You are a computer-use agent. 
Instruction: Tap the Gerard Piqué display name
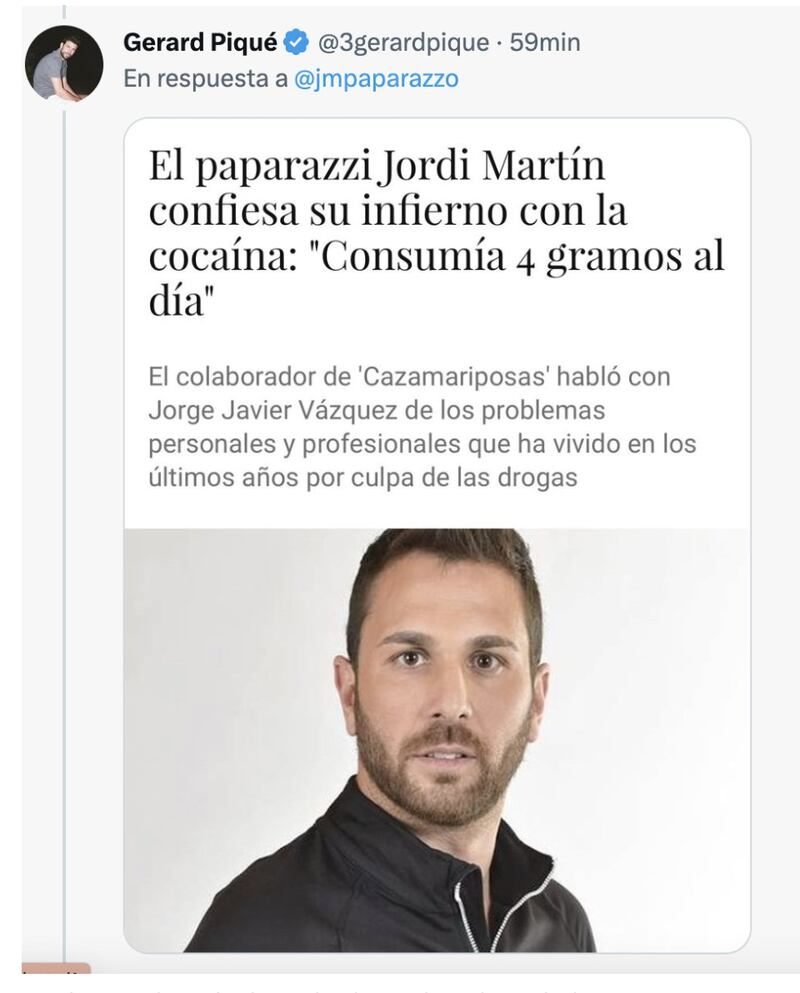200,43
